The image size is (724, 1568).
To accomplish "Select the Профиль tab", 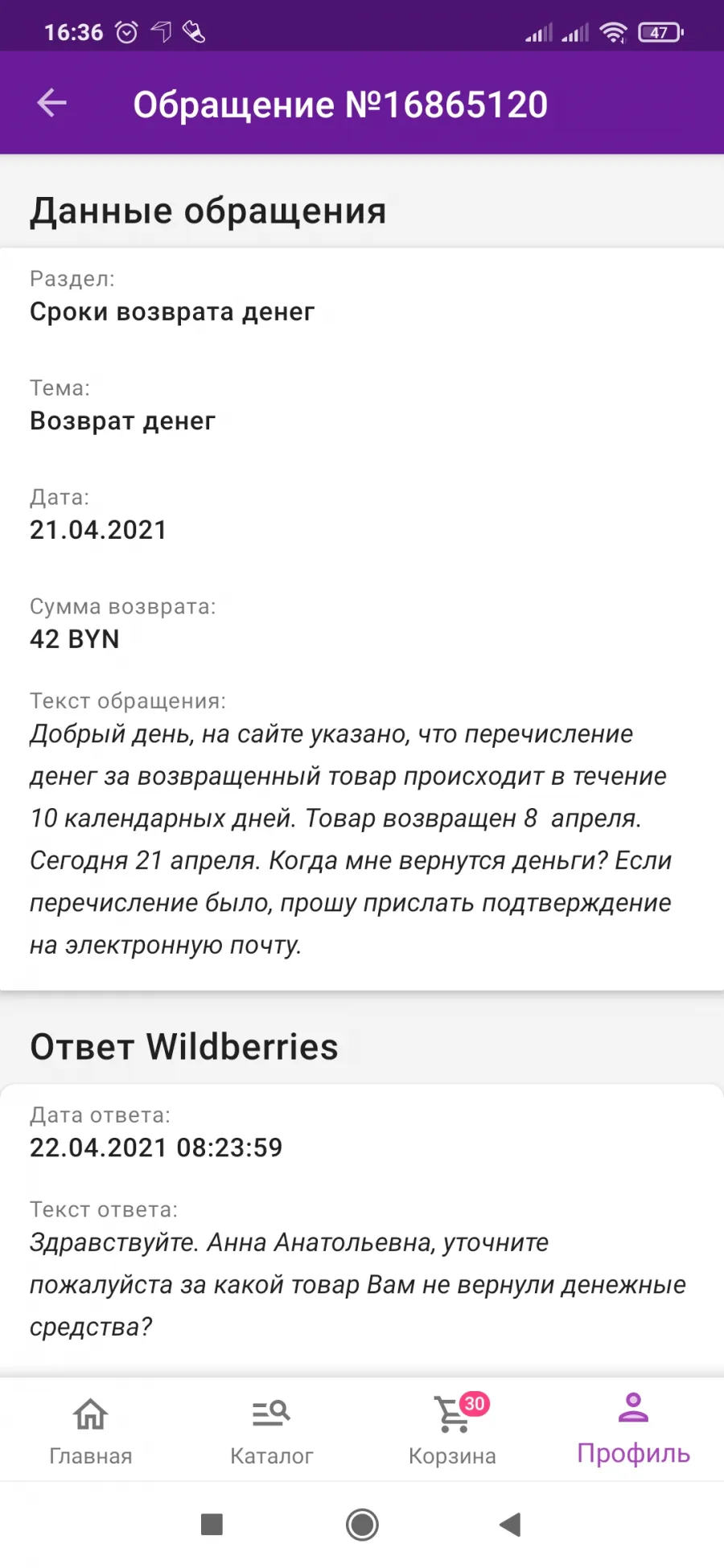I will [634, 1429].
